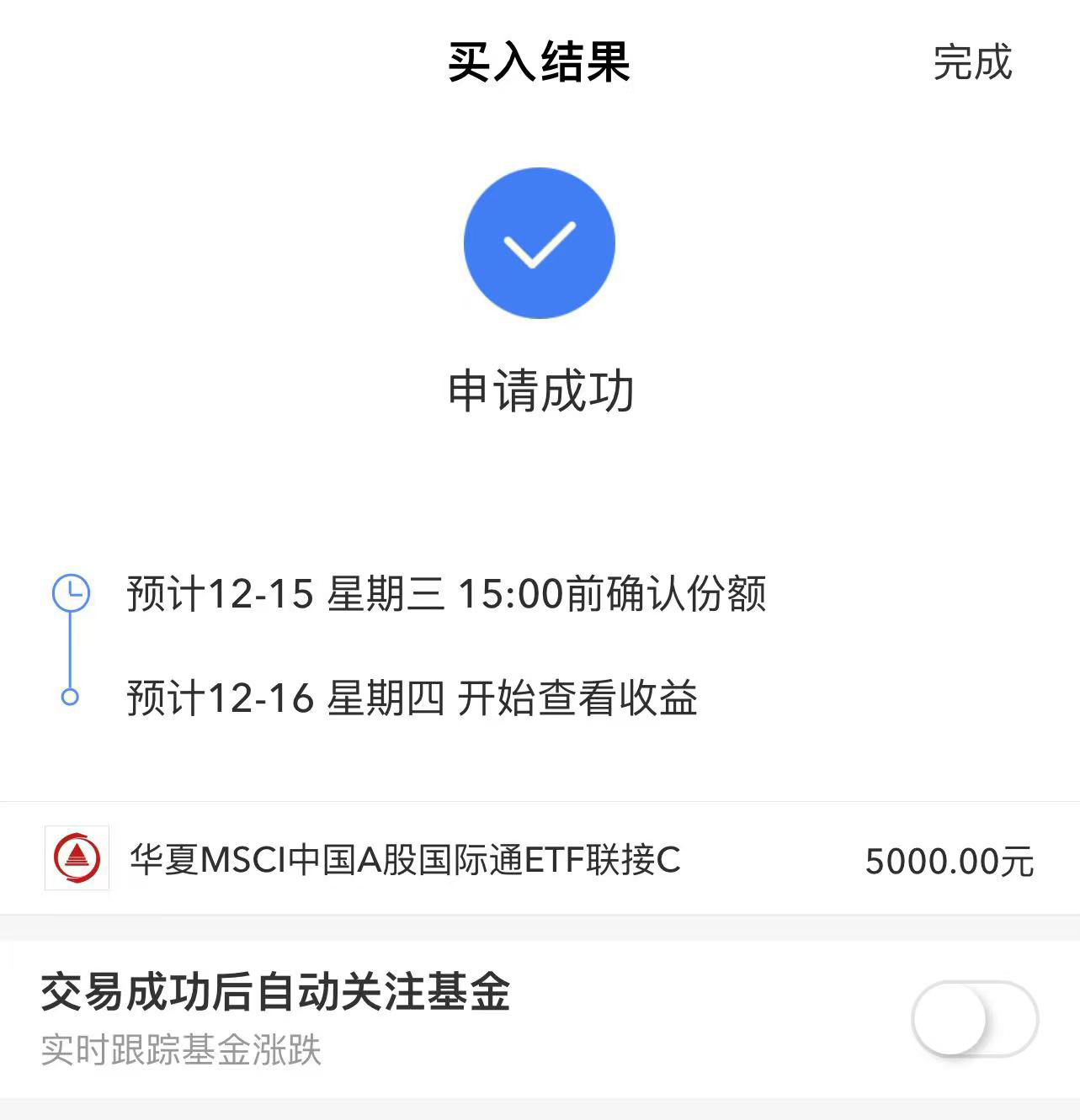This screenshot has width=1080, height=1120.
Task: Tap the 买入结果 page title
Action: tap(540, 61)
